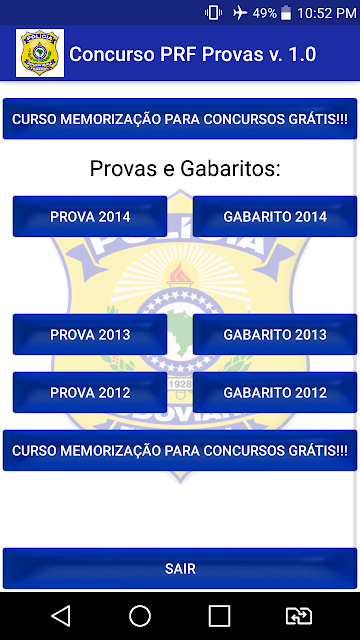360x640 pixels.
Task: Open Prova 2014
Action: (x=90, y=216)
